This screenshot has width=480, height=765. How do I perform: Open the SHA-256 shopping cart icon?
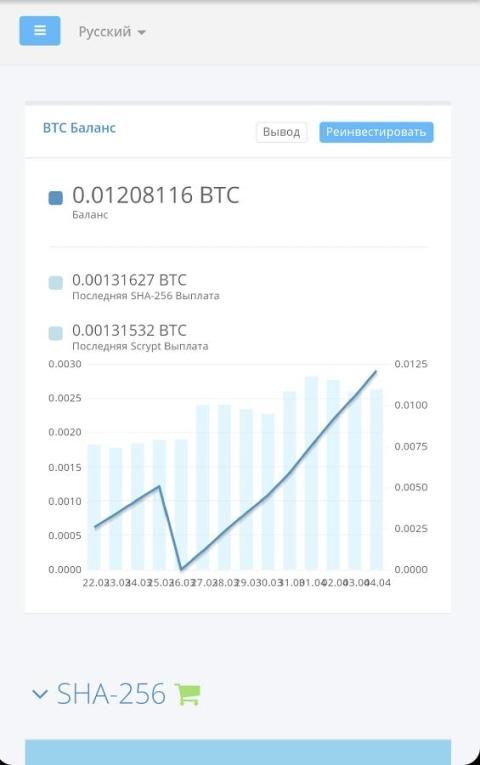pyautogui.click(x=187, y=694)
